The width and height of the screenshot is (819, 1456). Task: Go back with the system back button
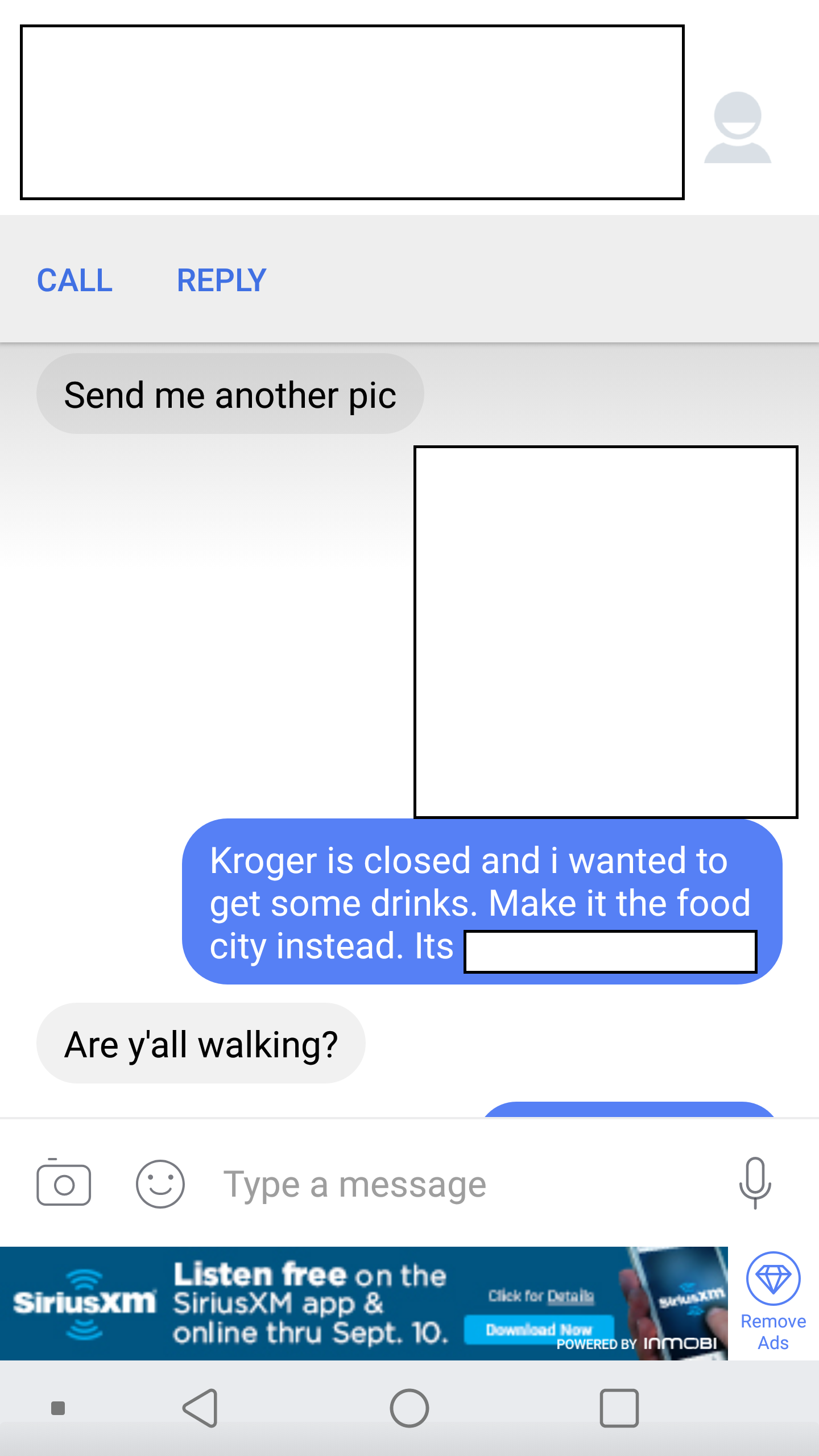click(200, 1408)
